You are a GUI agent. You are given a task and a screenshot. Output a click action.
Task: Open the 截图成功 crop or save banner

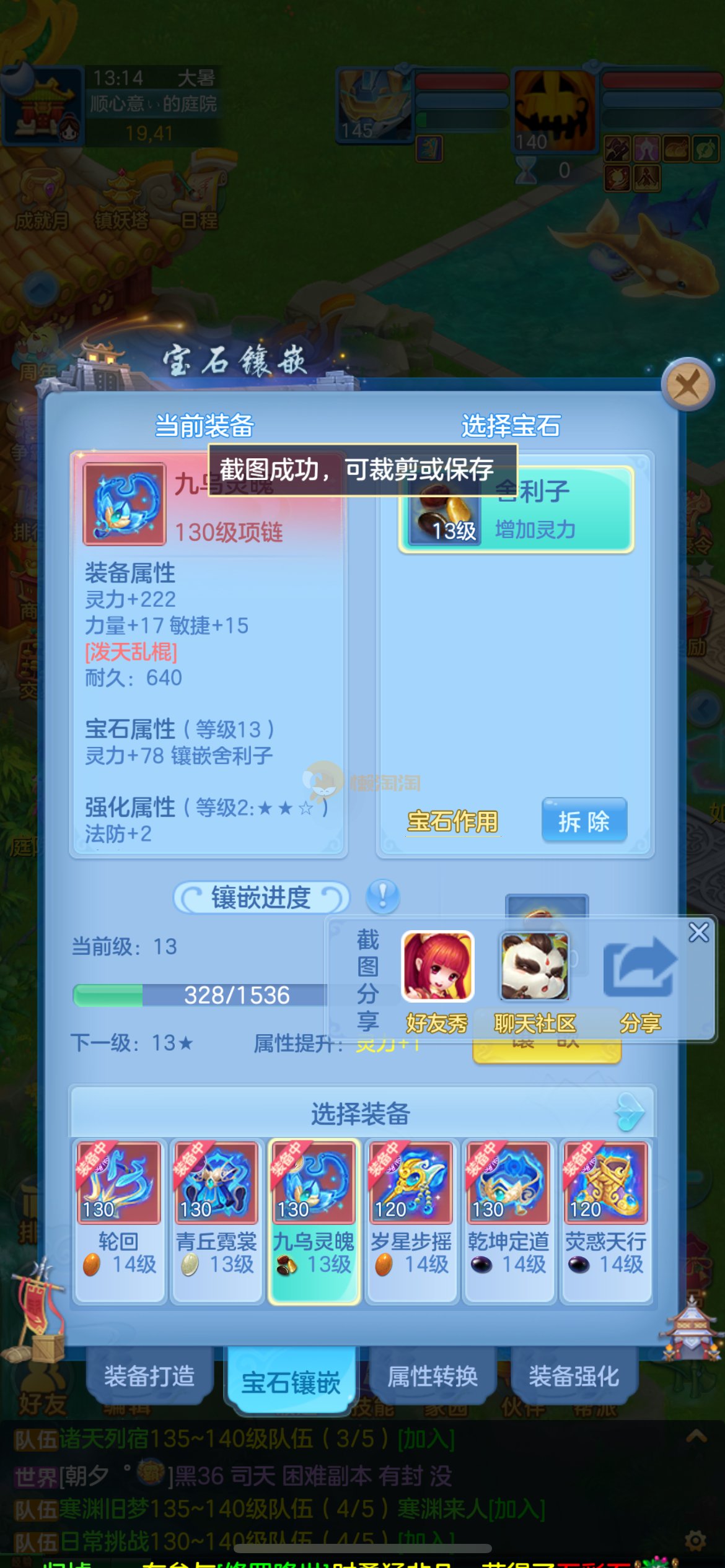click(362, 469)
